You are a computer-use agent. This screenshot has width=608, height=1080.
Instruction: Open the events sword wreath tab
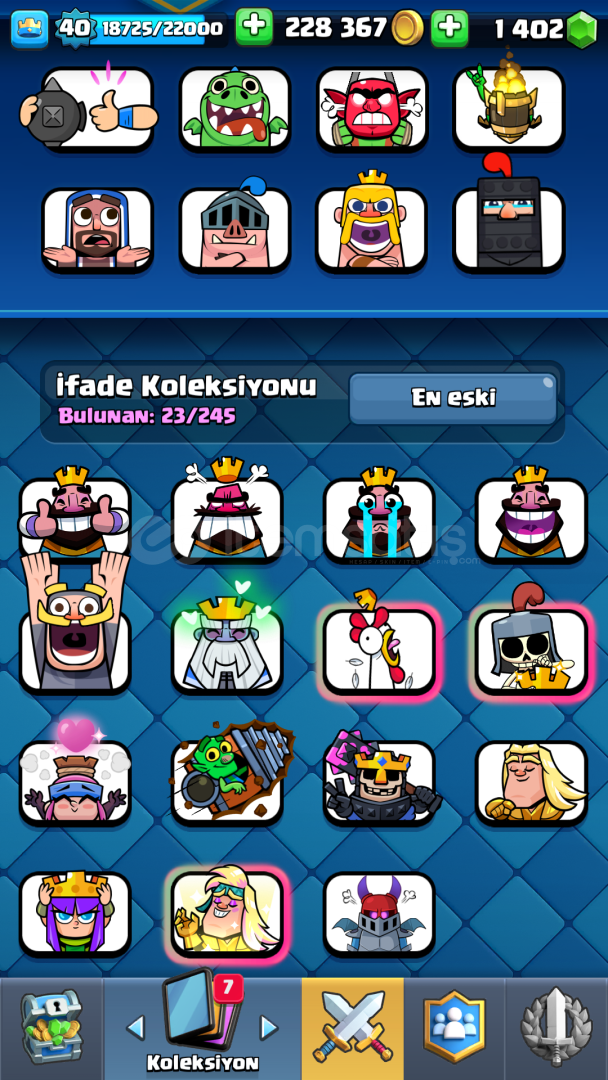(x=556, y=1028)
